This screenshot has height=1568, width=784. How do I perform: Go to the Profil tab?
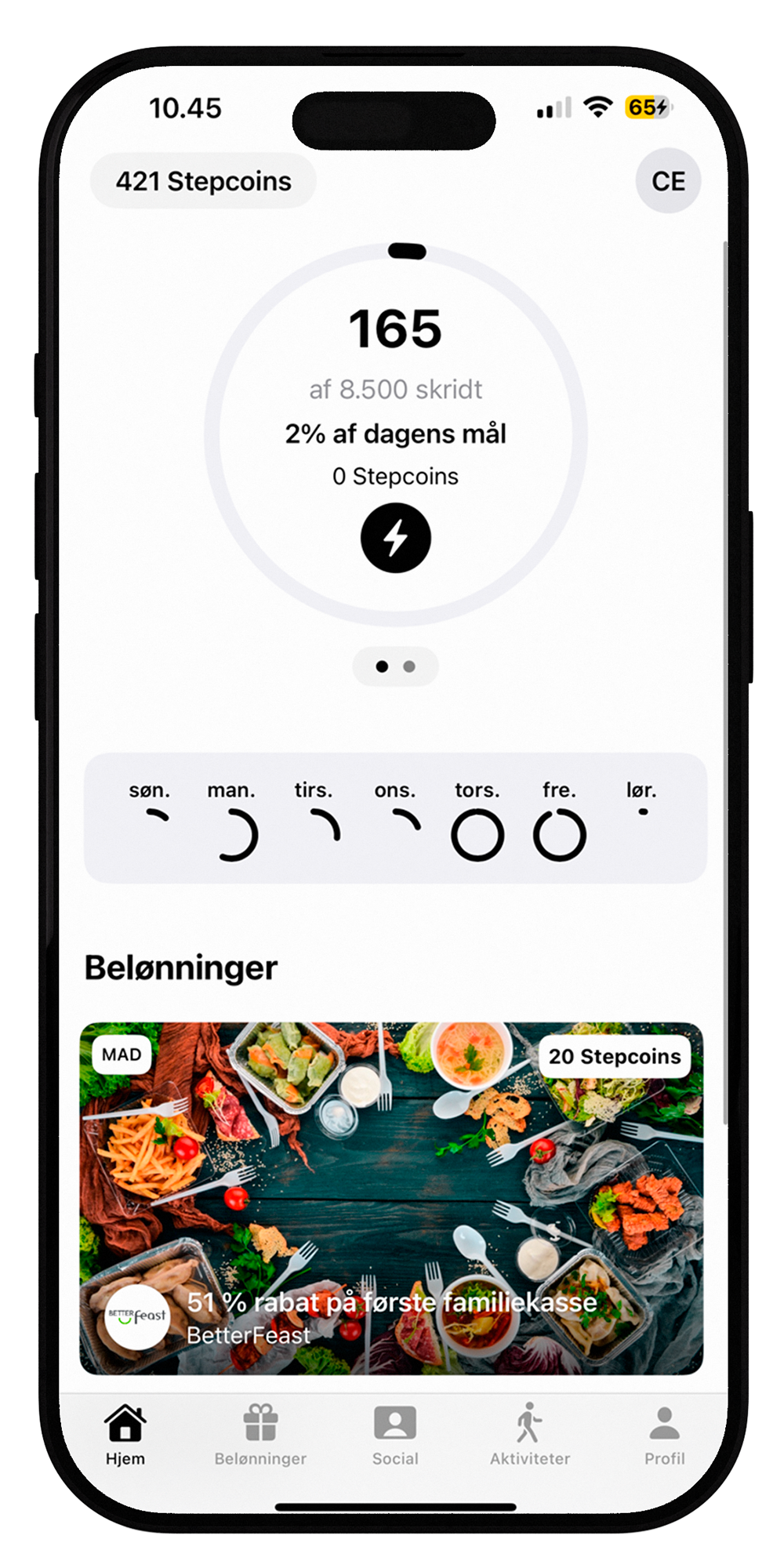(x=664, y=1435)
